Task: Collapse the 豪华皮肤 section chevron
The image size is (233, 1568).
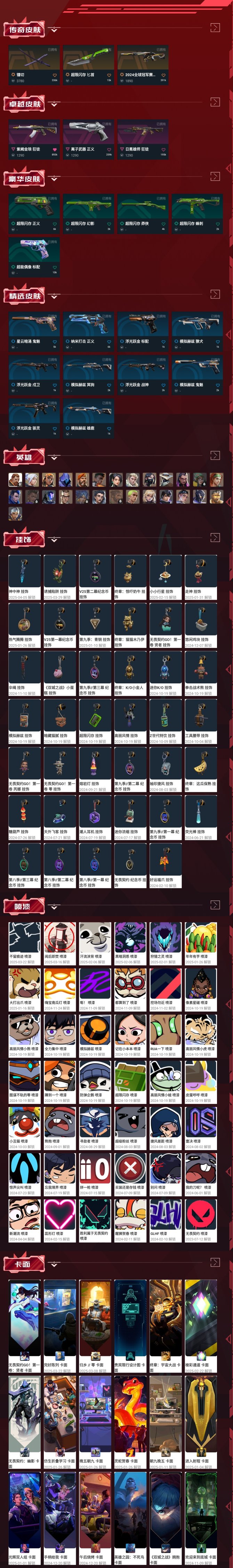Action: [x=55, y=179]
